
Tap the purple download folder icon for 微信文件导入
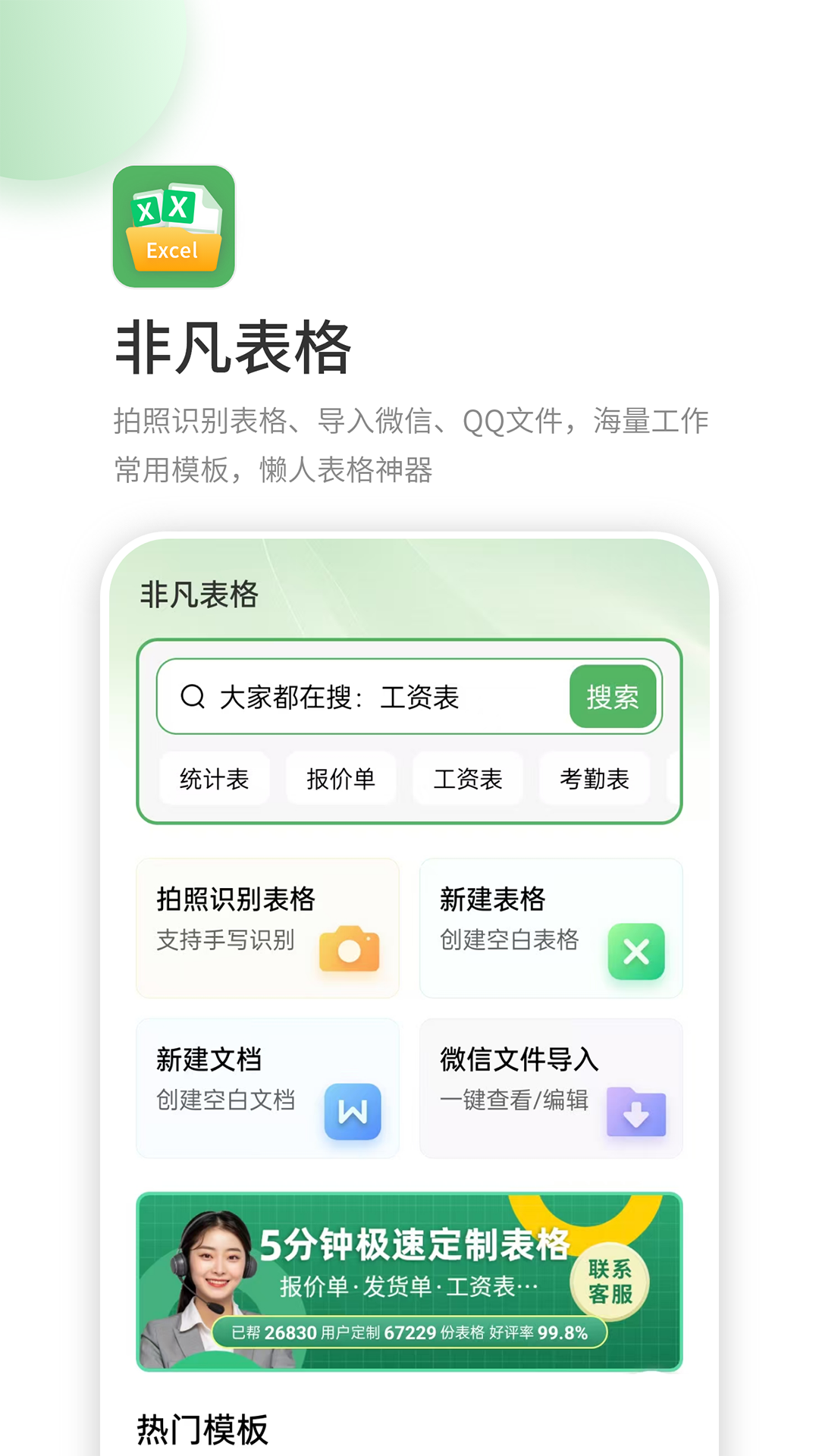pyautogui.click(x=637, y=1111)
